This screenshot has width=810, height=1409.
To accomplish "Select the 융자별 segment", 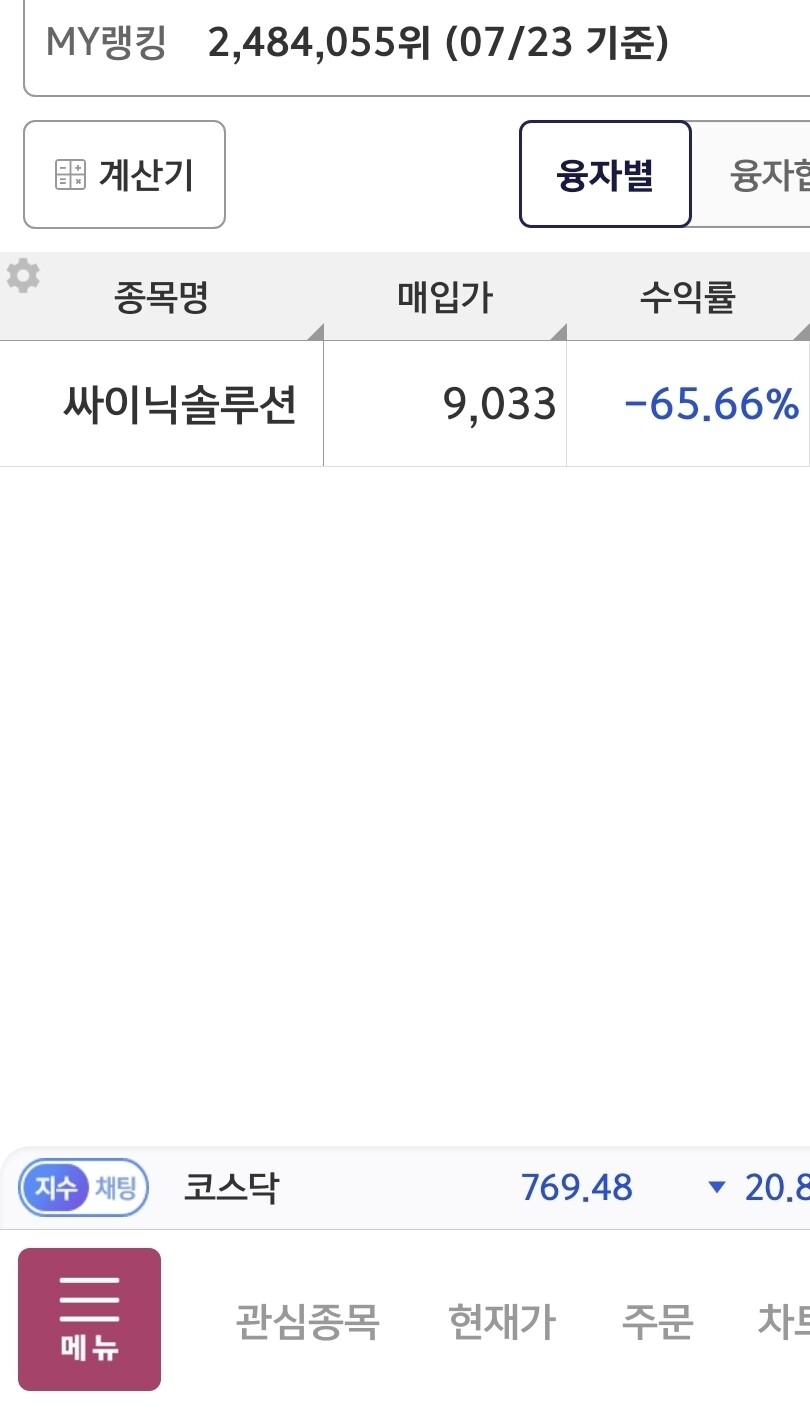I will pyautogui.click(x=605, y=175).
